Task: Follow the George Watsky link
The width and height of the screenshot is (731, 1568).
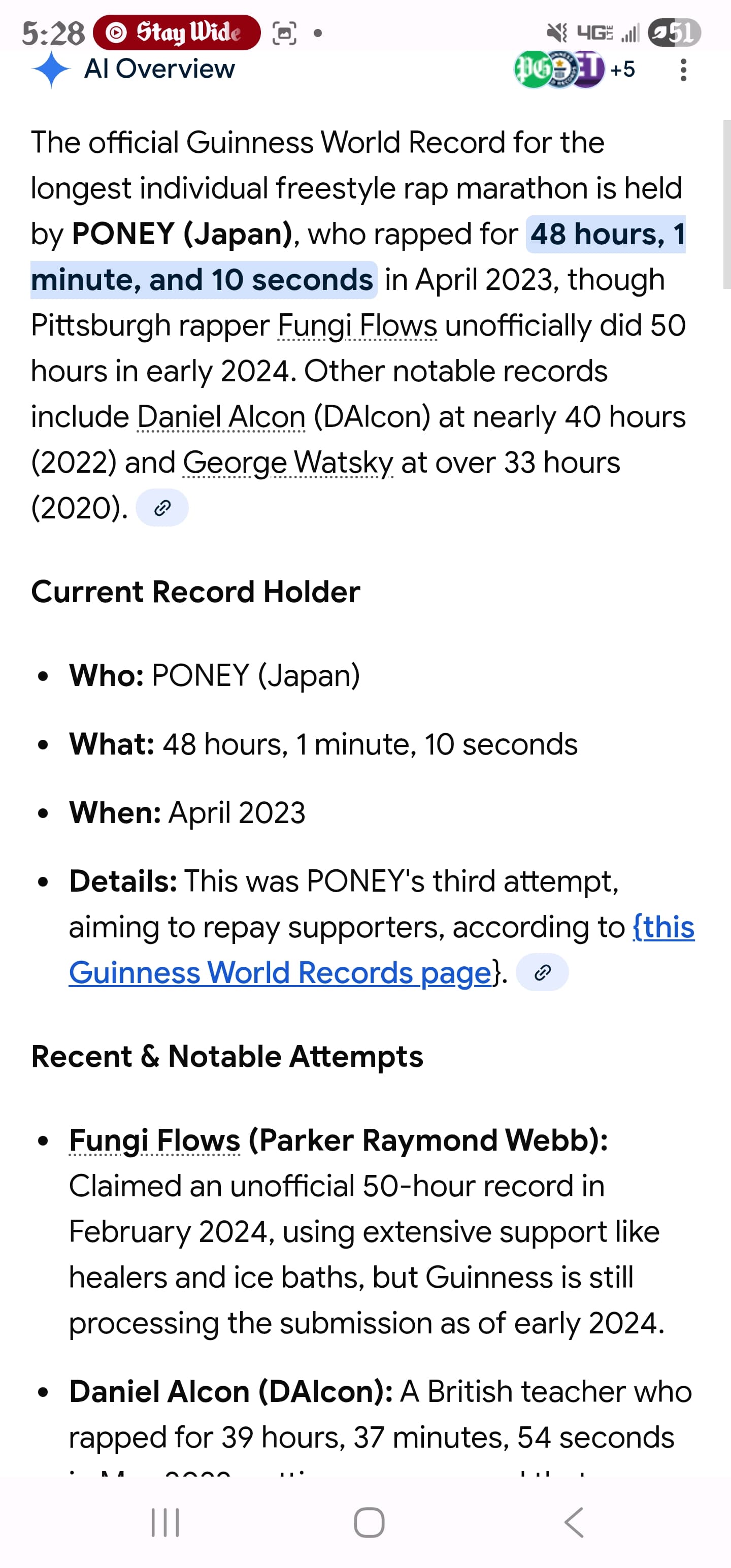Action: (288, 463)
